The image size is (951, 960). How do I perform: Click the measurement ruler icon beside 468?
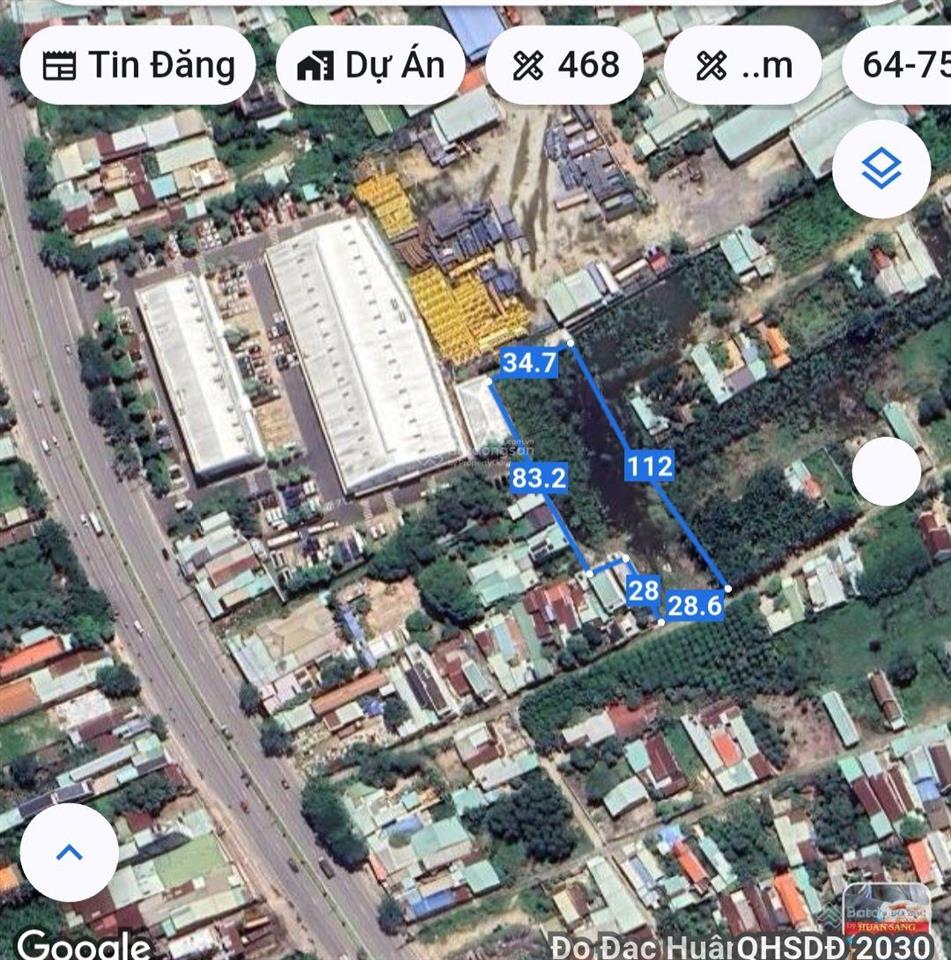pos(527,64)
